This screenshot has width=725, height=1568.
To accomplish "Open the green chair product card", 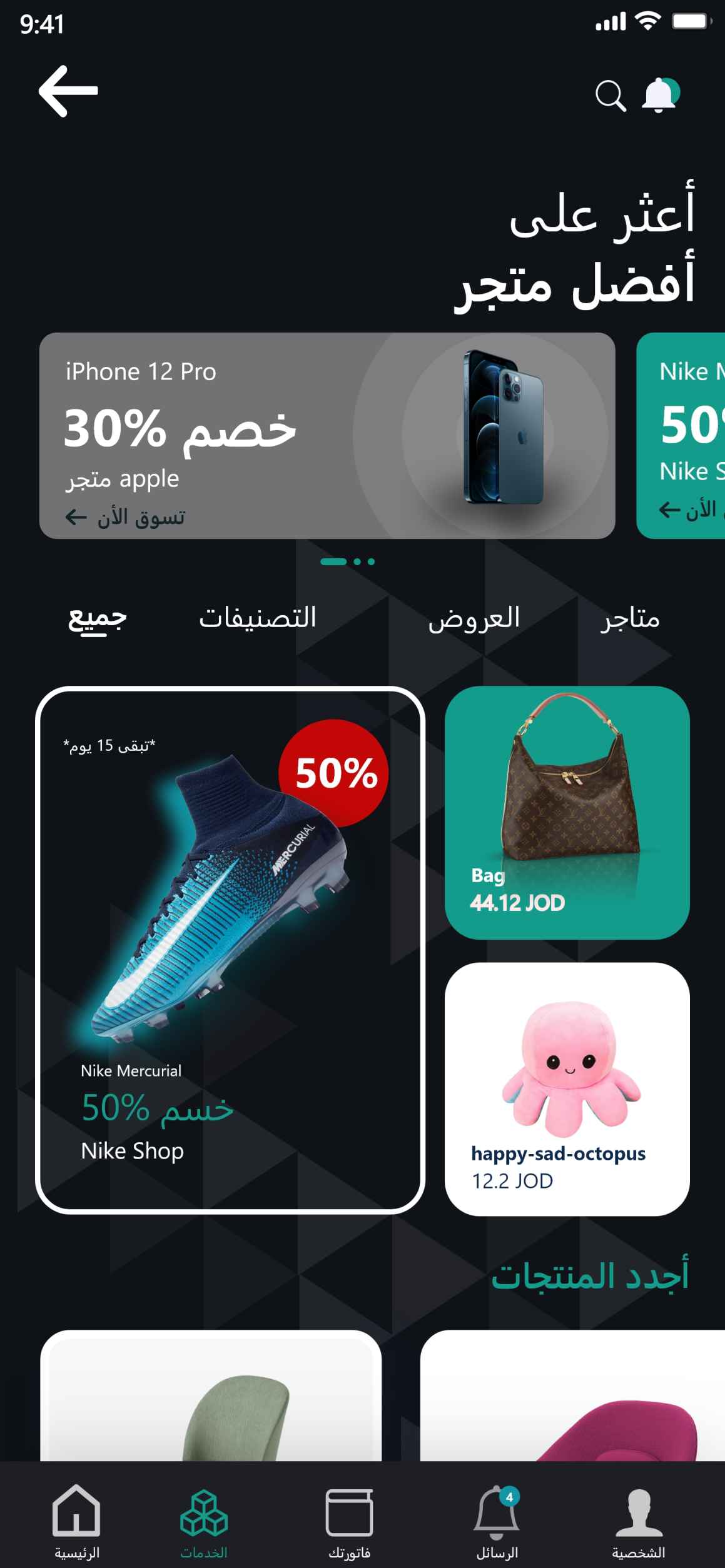I will tap(211, 1396).
